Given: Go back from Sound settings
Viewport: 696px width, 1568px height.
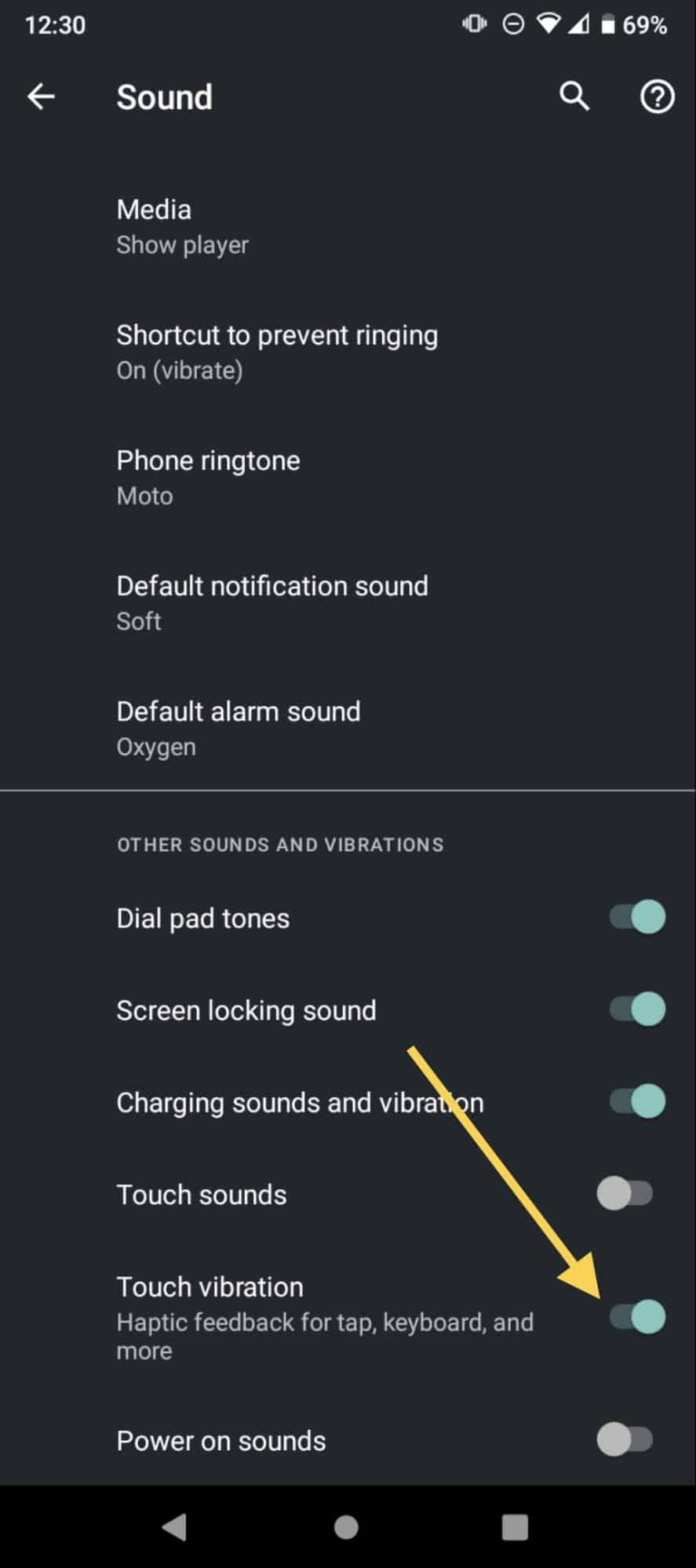Looking at the screenshot, I should click(x=41, y=97).
